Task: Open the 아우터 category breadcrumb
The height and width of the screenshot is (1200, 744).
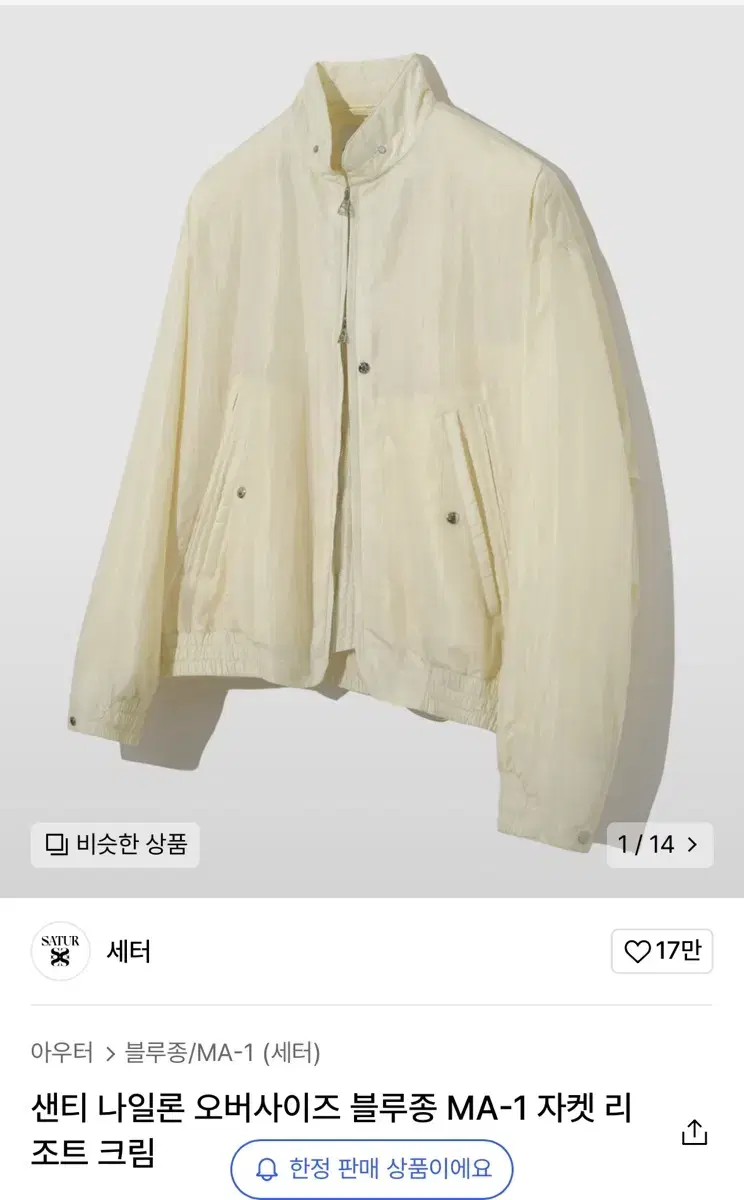Action: (x=62, y=1052)
